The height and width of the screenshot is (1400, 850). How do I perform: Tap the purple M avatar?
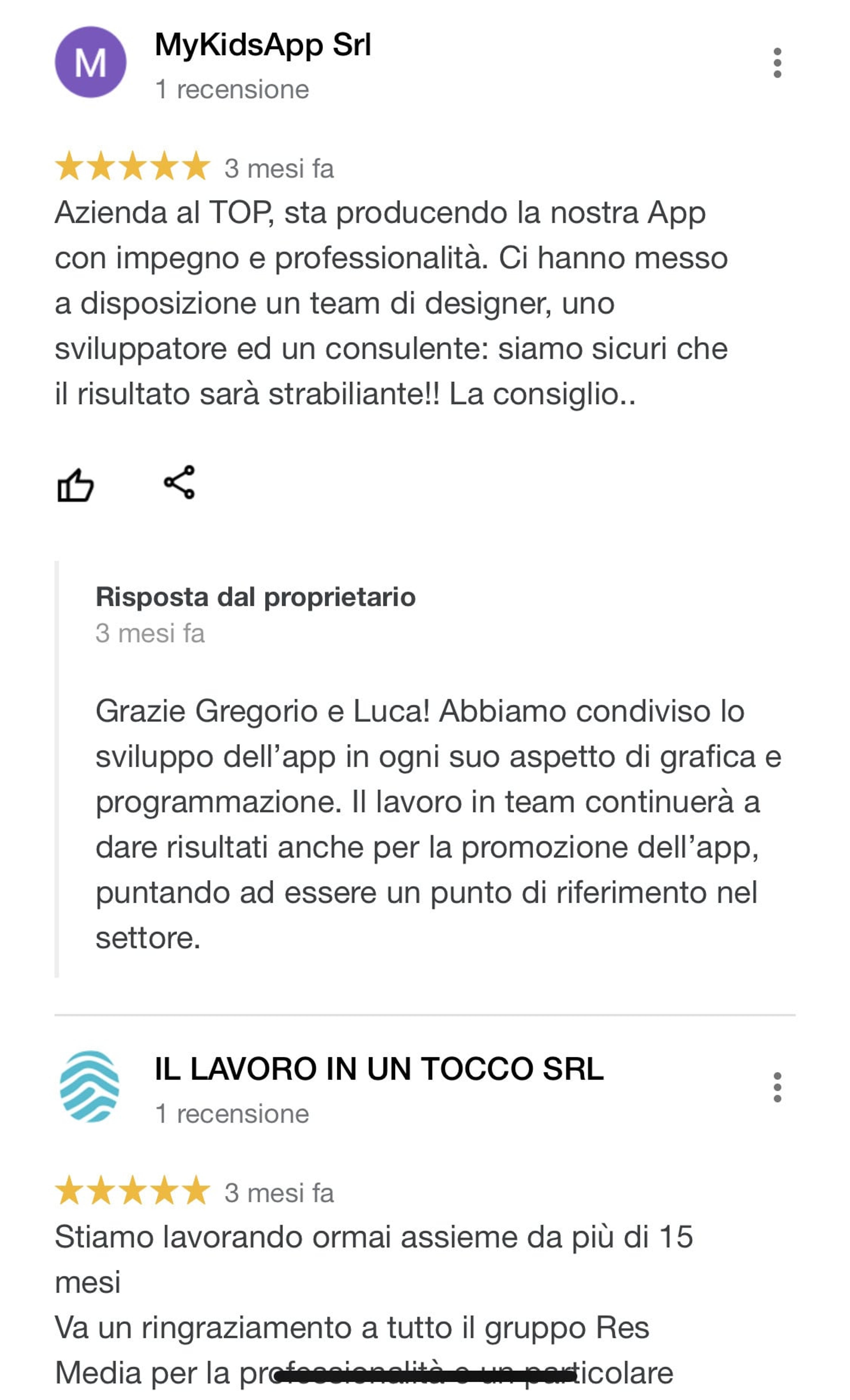pos(90,62)
